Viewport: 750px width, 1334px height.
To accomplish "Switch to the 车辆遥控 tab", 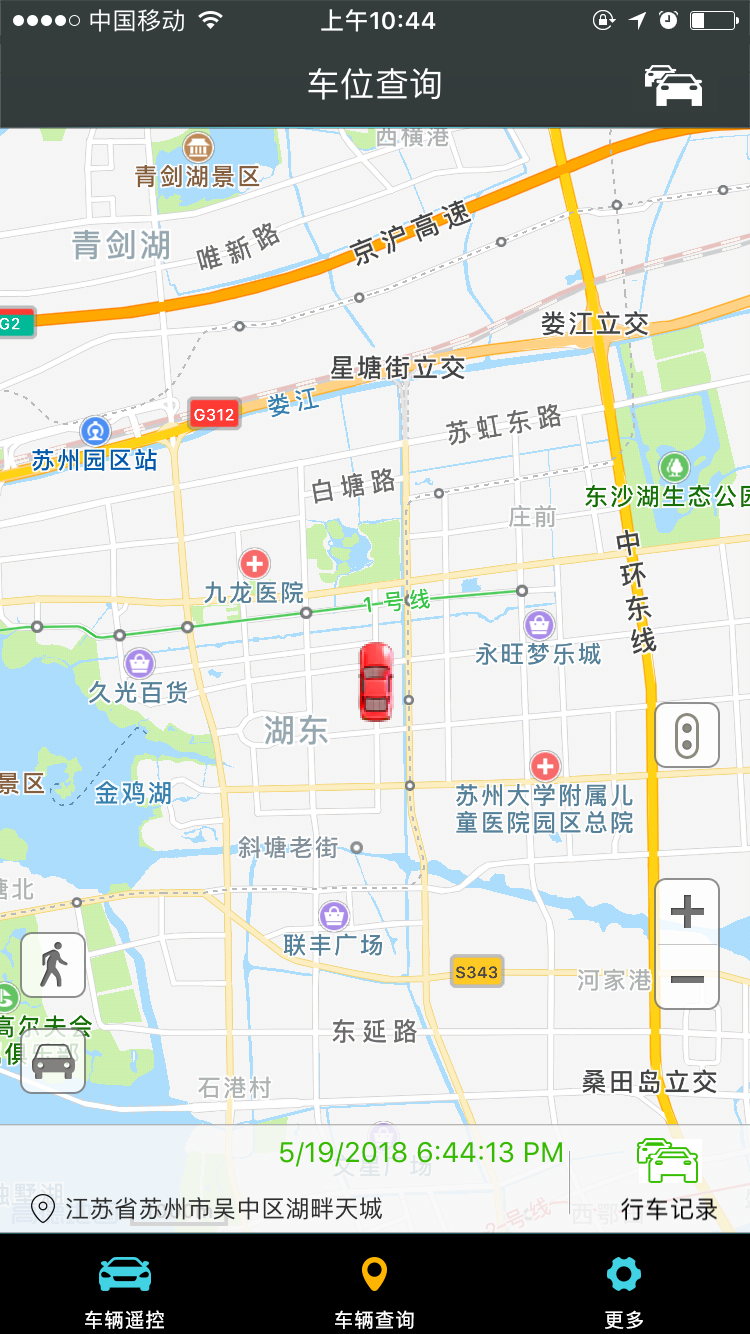I will (125, 1292).
